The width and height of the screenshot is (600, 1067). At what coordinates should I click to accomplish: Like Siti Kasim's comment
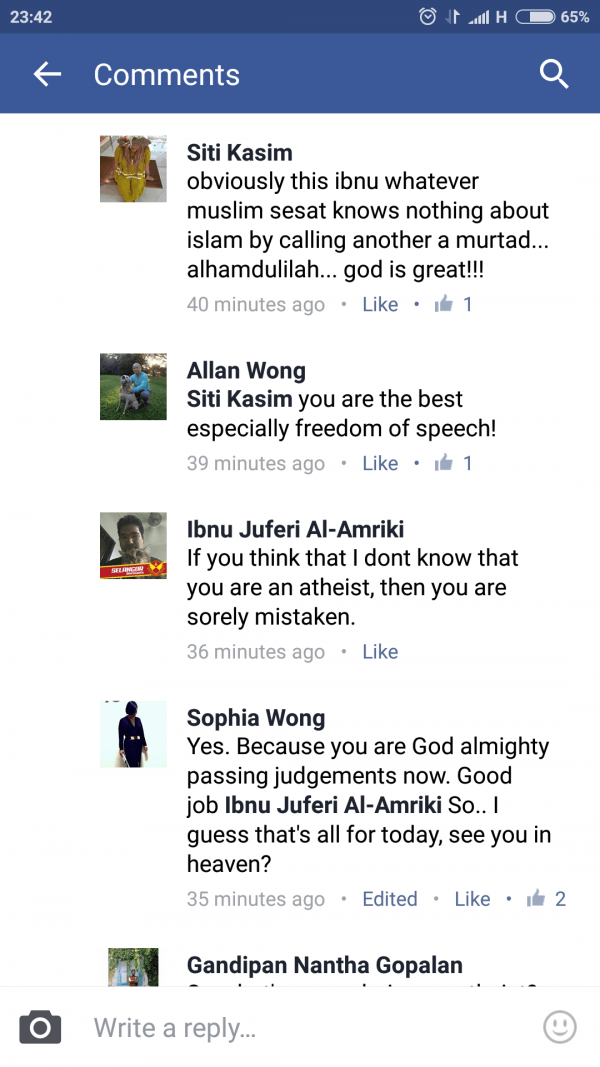(x=380, y=304)
